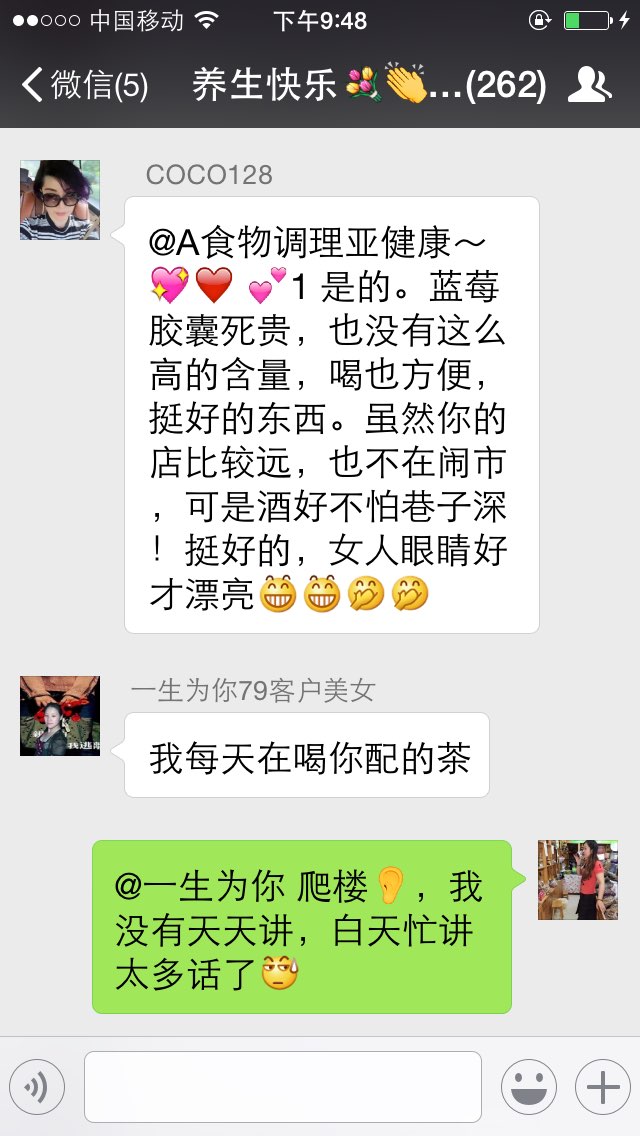640x1136 pixels.
Task: Tap the avatar of 一生为你79客户美女
Action: pyautogui.click(x=59, y=716)
